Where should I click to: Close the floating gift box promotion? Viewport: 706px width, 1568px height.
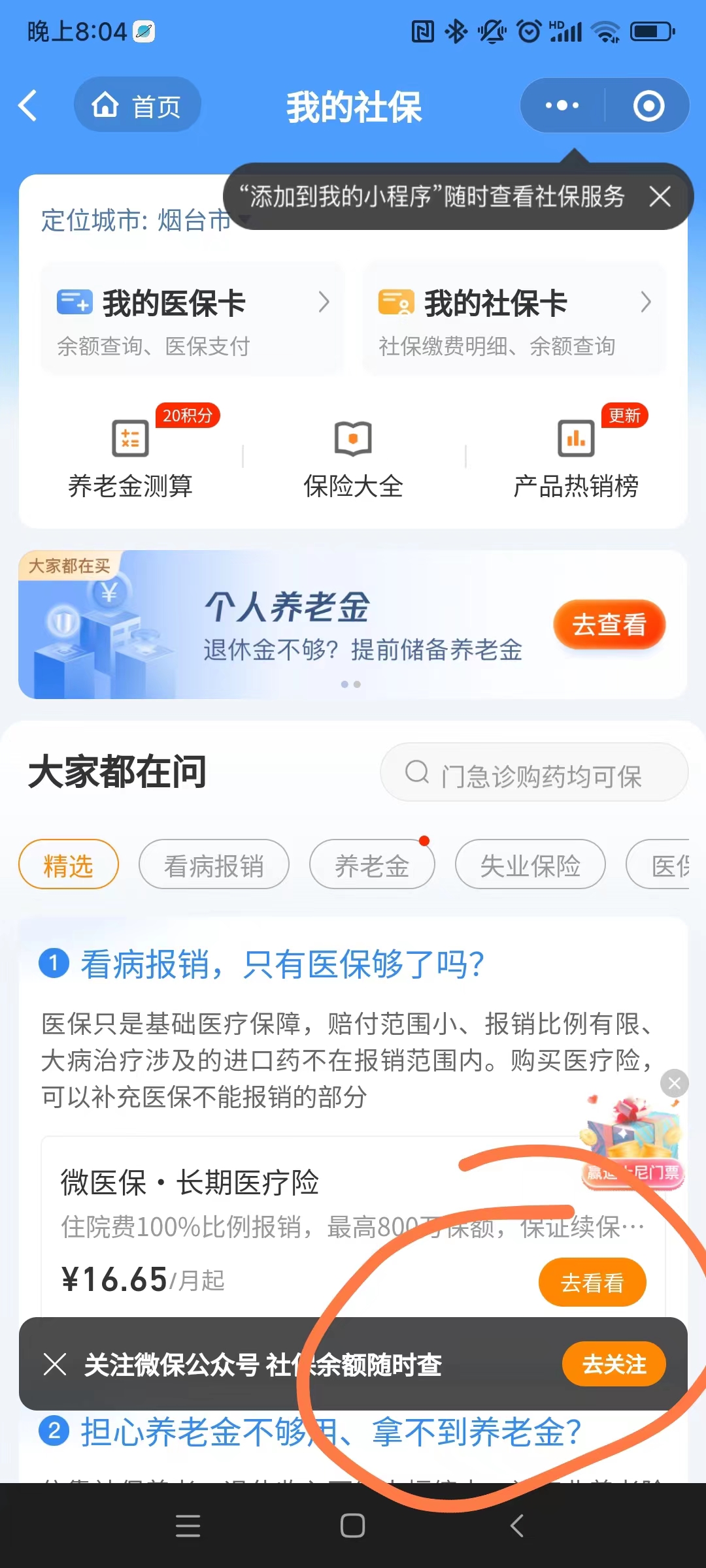coord(675,1084)
